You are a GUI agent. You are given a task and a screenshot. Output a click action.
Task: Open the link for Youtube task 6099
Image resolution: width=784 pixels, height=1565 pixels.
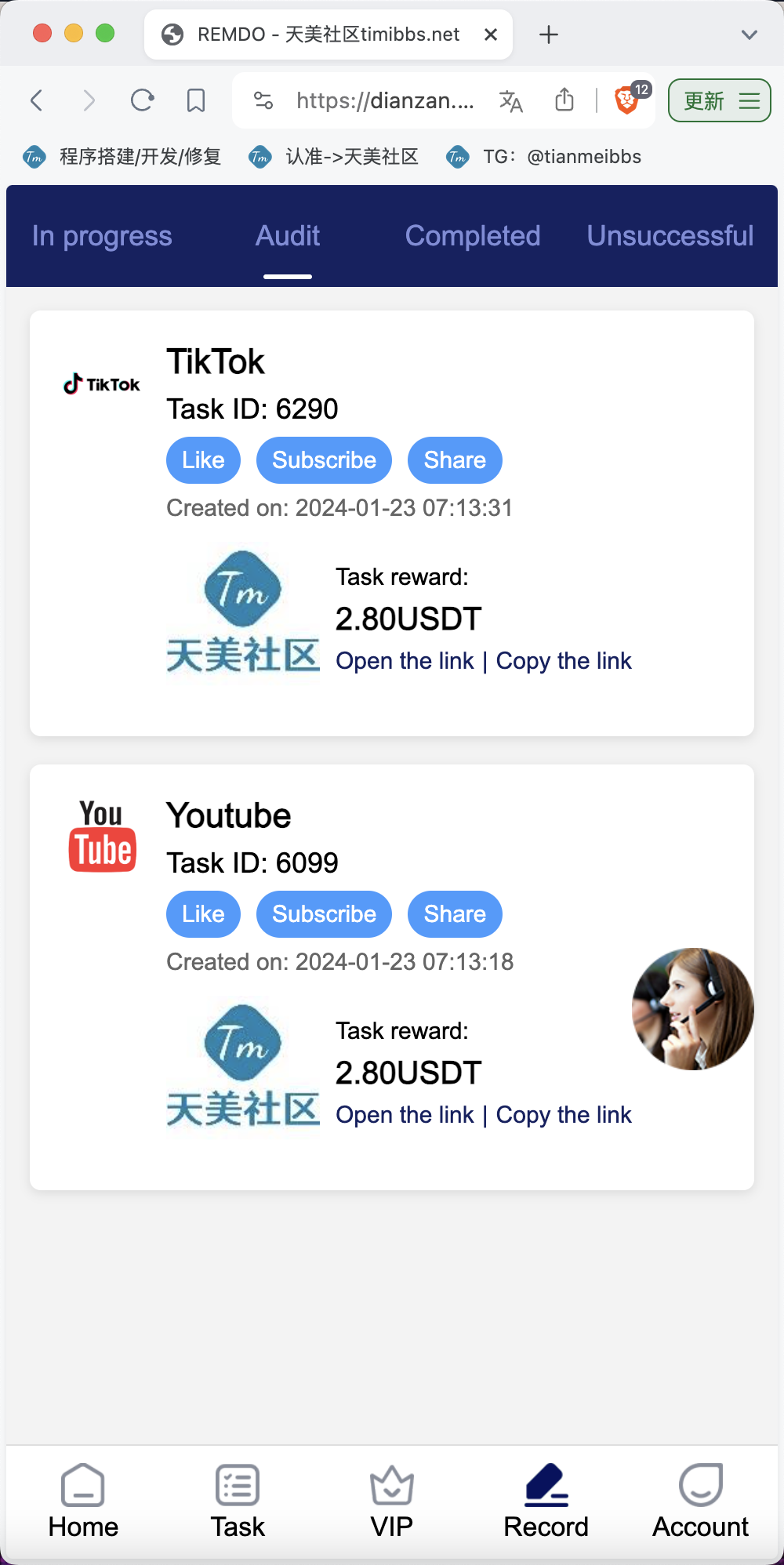point(405,1115)
